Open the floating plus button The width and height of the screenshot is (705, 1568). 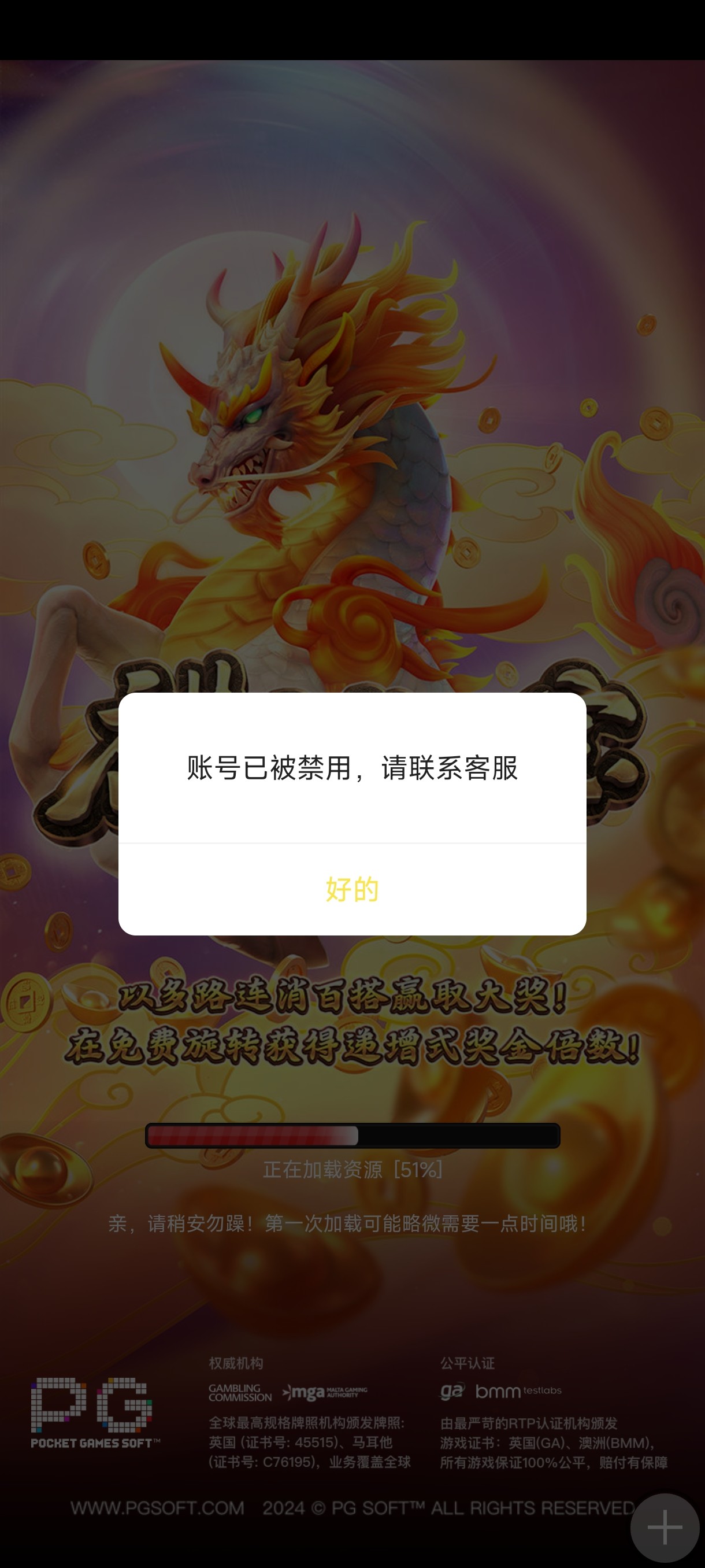pyautogui.click(x=664, y=1526)
